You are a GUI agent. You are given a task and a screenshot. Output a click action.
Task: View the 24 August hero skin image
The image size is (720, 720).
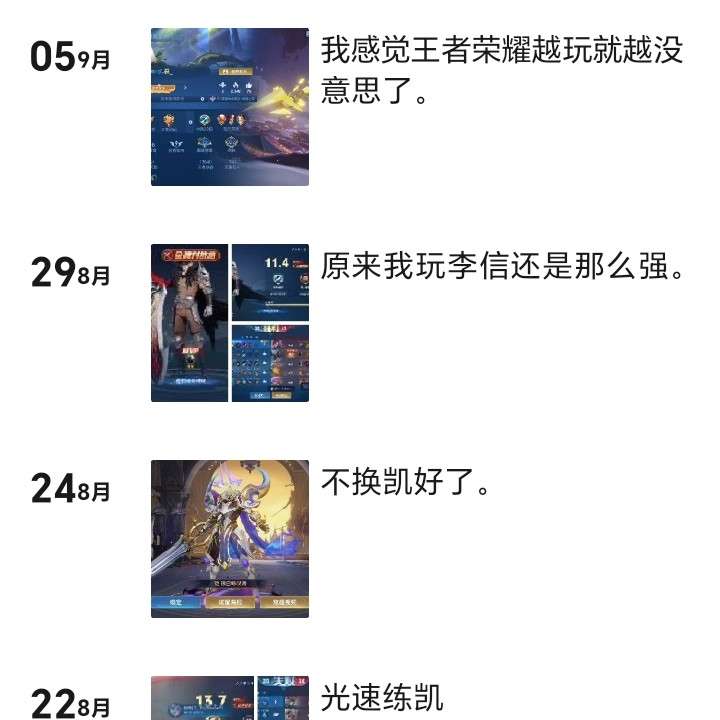click(x=229, y=539)
